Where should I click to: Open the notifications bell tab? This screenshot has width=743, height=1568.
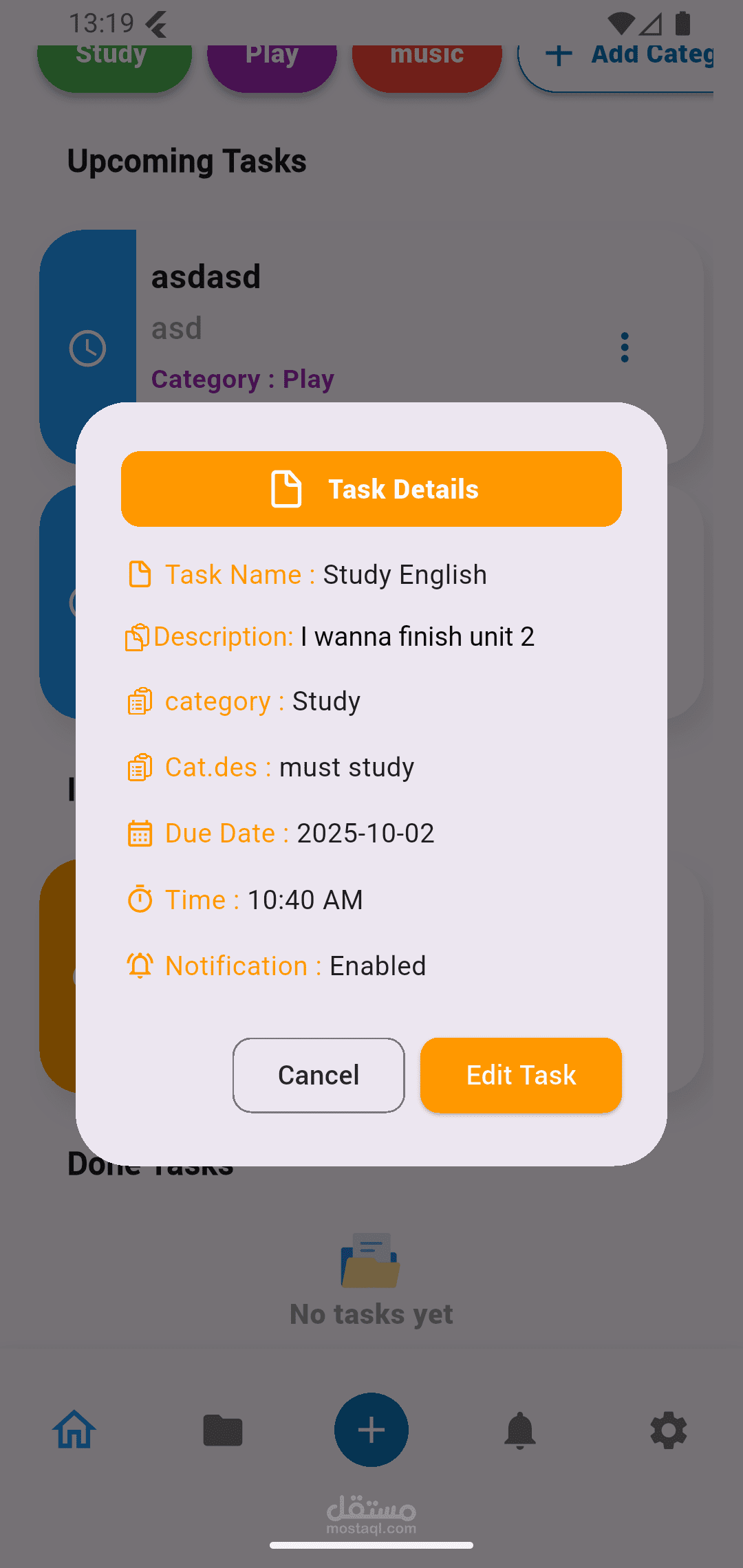click(x=520, y=1430)
